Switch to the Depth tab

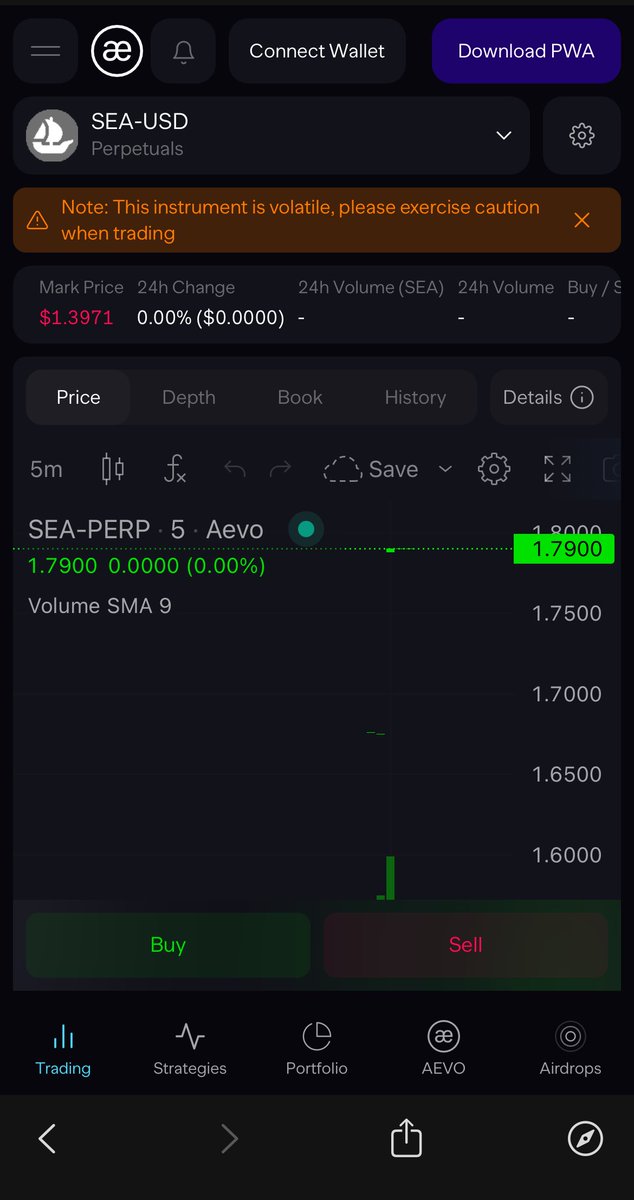click(x=189, y=397)
